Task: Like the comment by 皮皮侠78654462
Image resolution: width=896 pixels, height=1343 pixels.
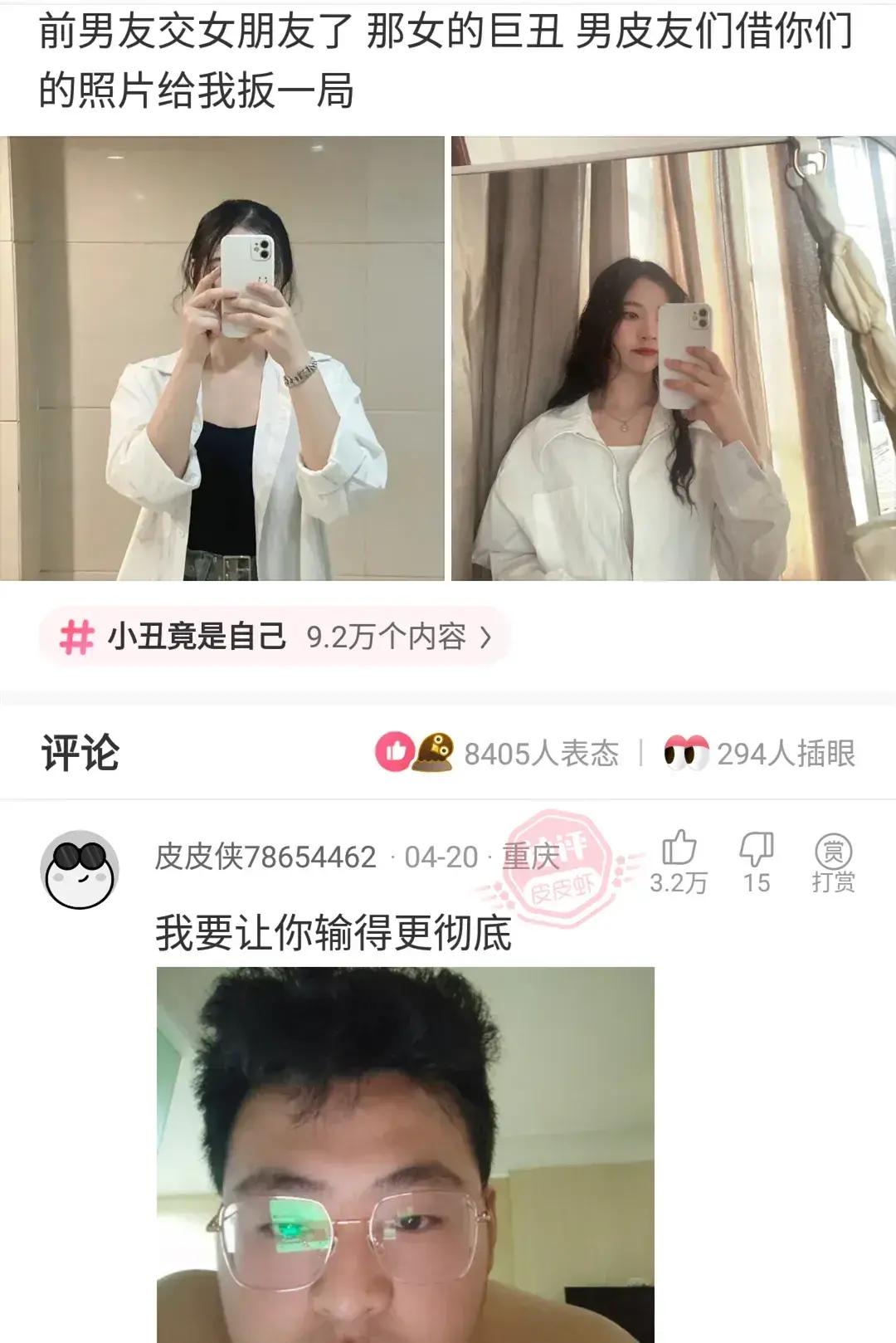Action: click(679, 861)
